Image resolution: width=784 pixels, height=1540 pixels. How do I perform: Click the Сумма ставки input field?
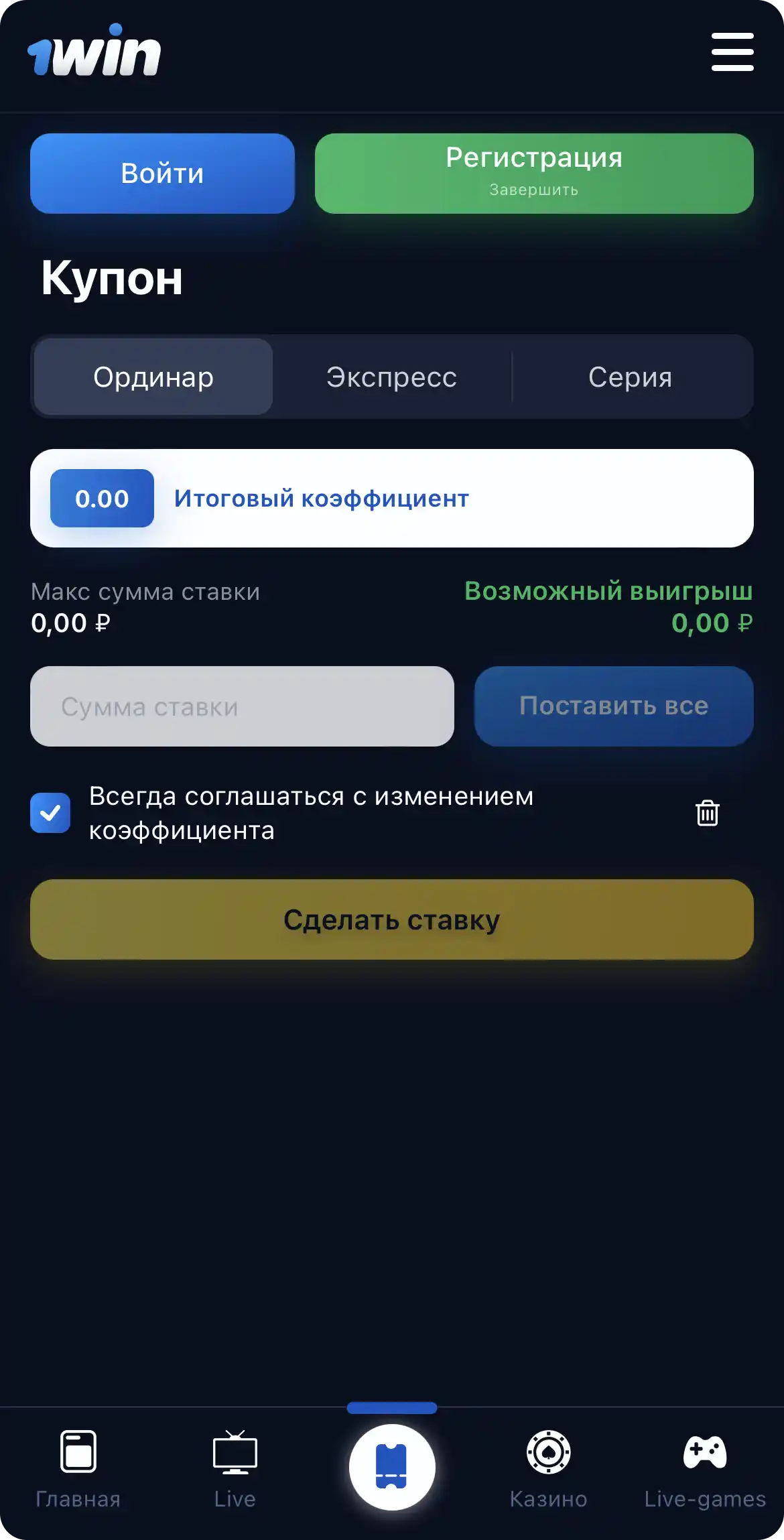pos(243,706)
